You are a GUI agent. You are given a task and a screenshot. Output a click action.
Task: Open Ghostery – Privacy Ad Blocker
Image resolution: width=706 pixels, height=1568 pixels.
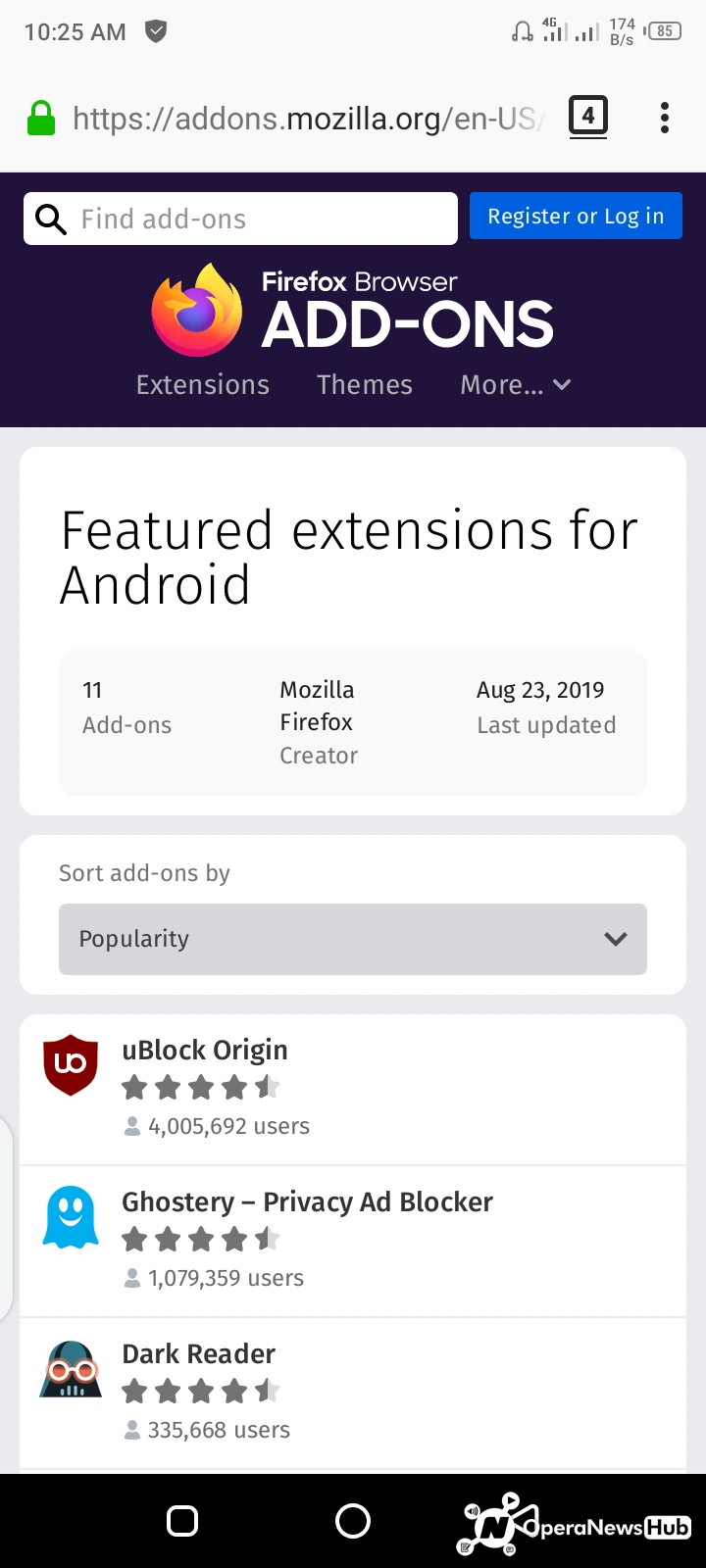(307, 1201)
